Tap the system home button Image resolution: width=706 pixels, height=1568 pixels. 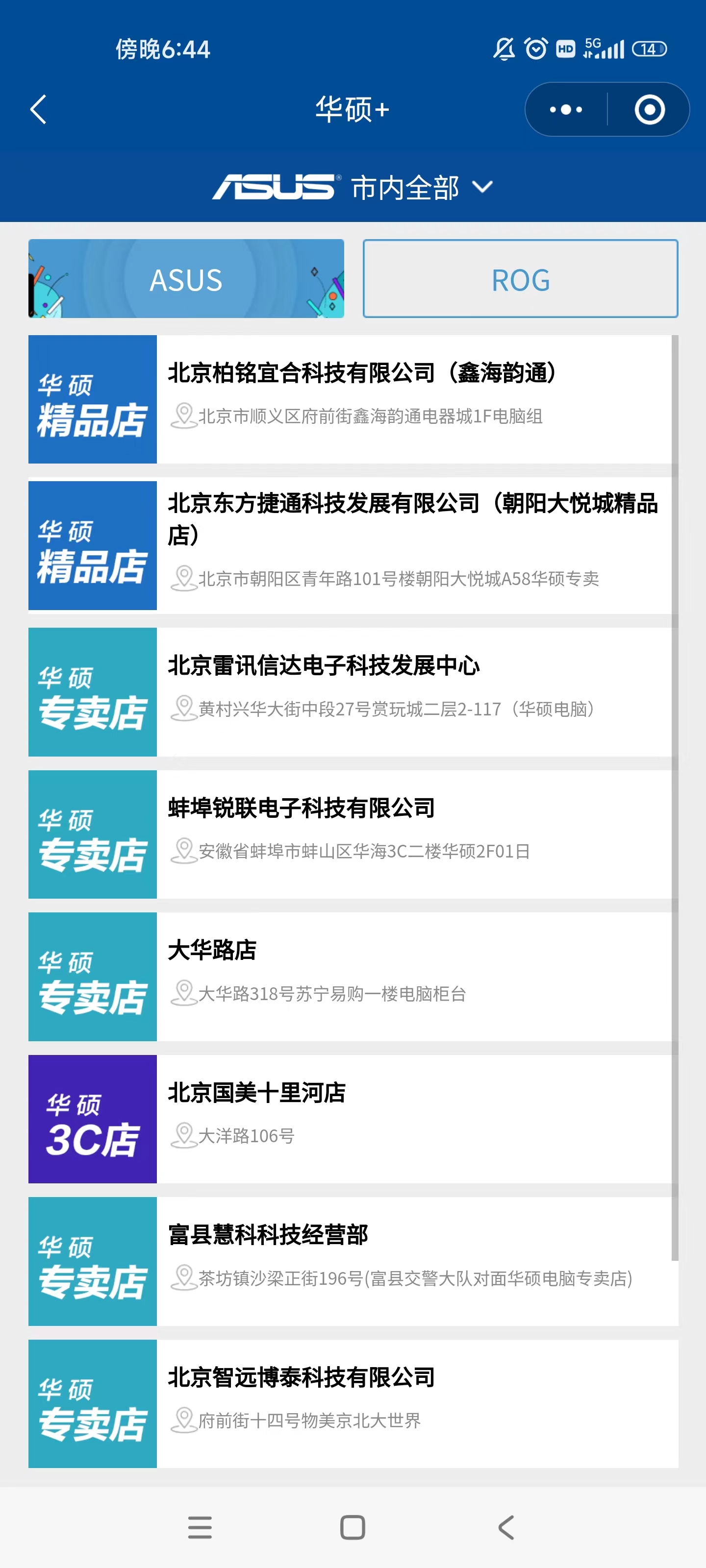(353, 1527)
